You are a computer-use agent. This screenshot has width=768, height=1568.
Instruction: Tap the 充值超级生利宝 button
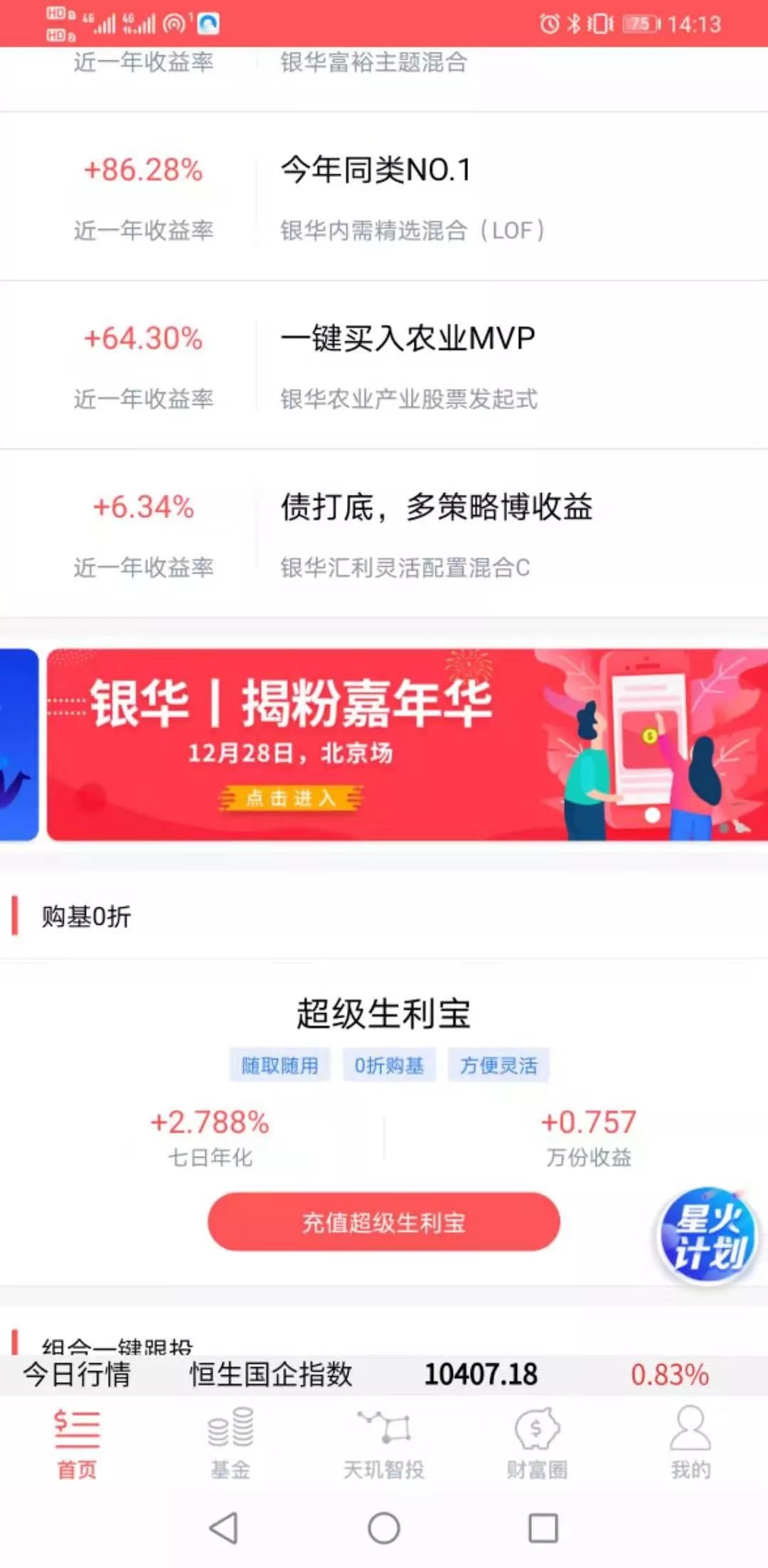384,1222
